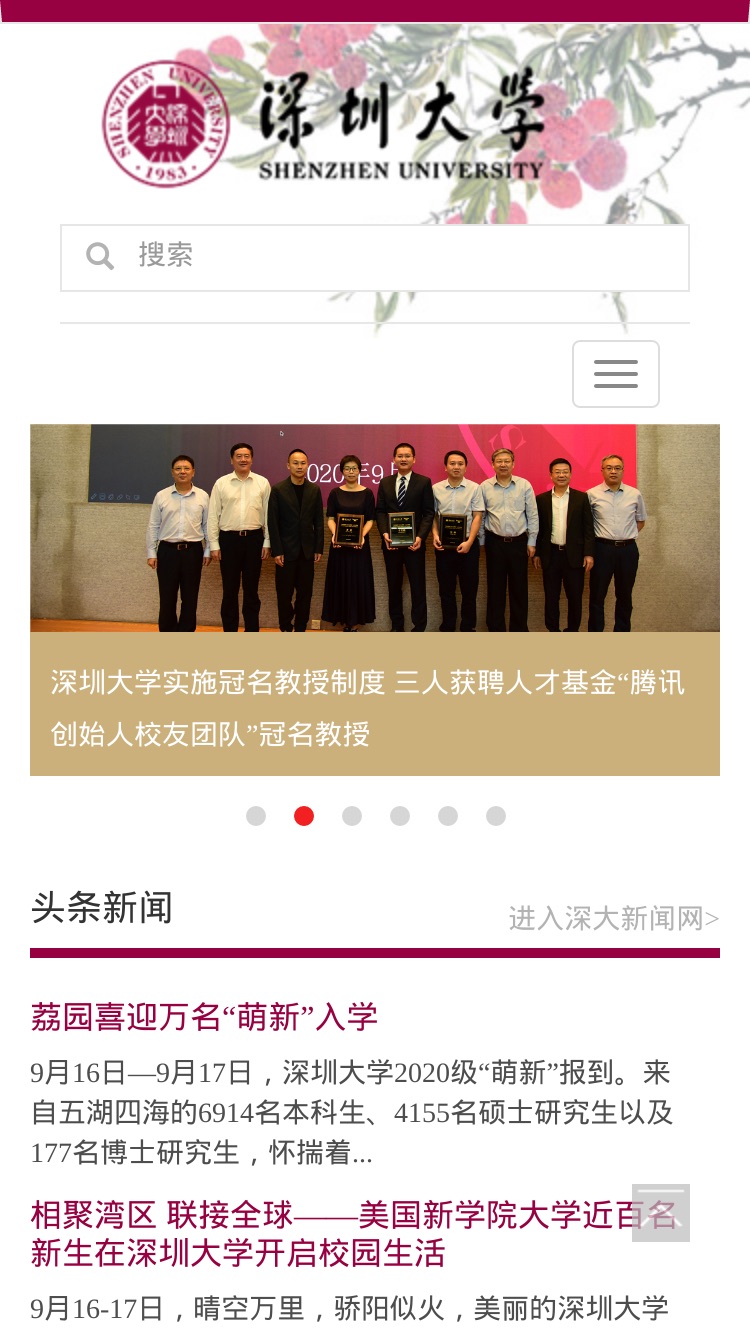Open the 进入深大新闻网 link

point(614,918)
